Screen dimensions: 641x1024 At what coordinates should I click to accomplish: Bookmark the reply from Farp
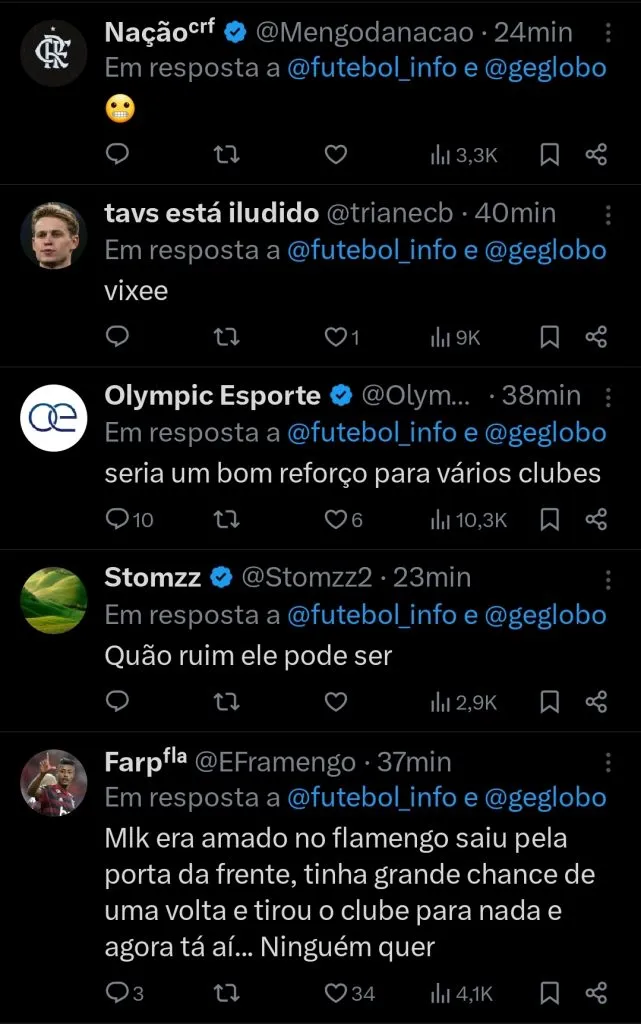pyautogui.click(x=549, y=993)
